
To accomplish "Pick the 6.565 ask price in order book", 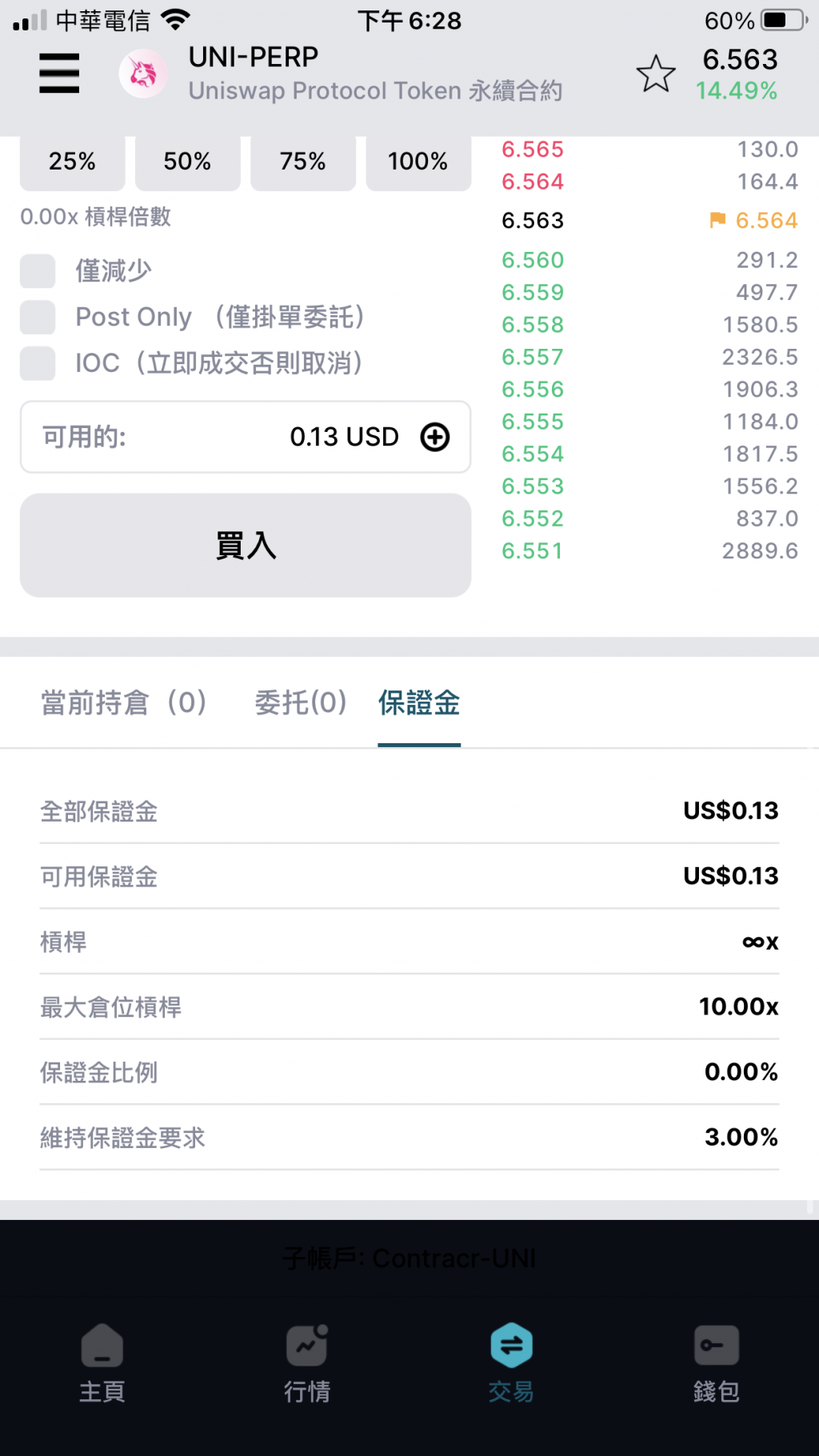I will pos(533,150).
